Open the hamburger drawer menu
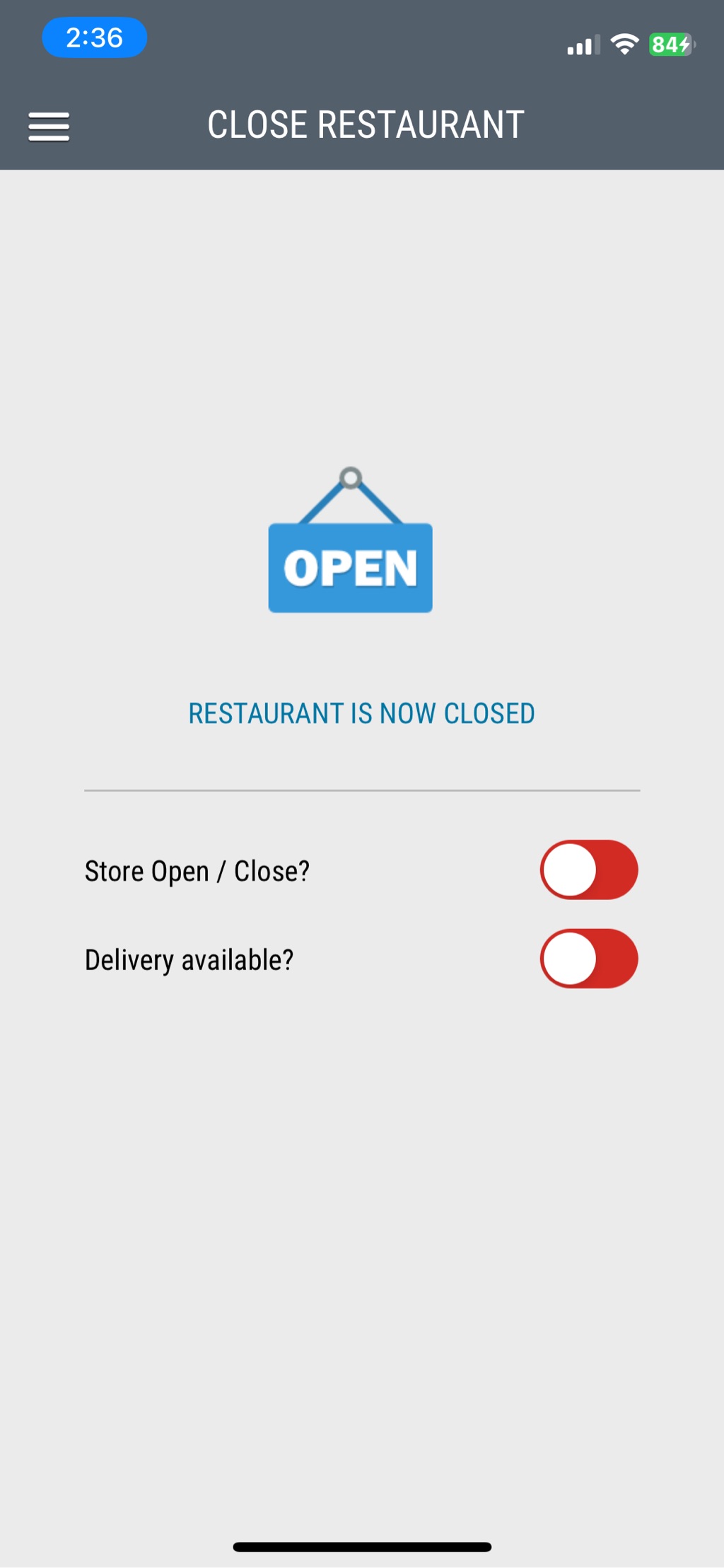Screen dimensions: 724x1568 (49, 127)
